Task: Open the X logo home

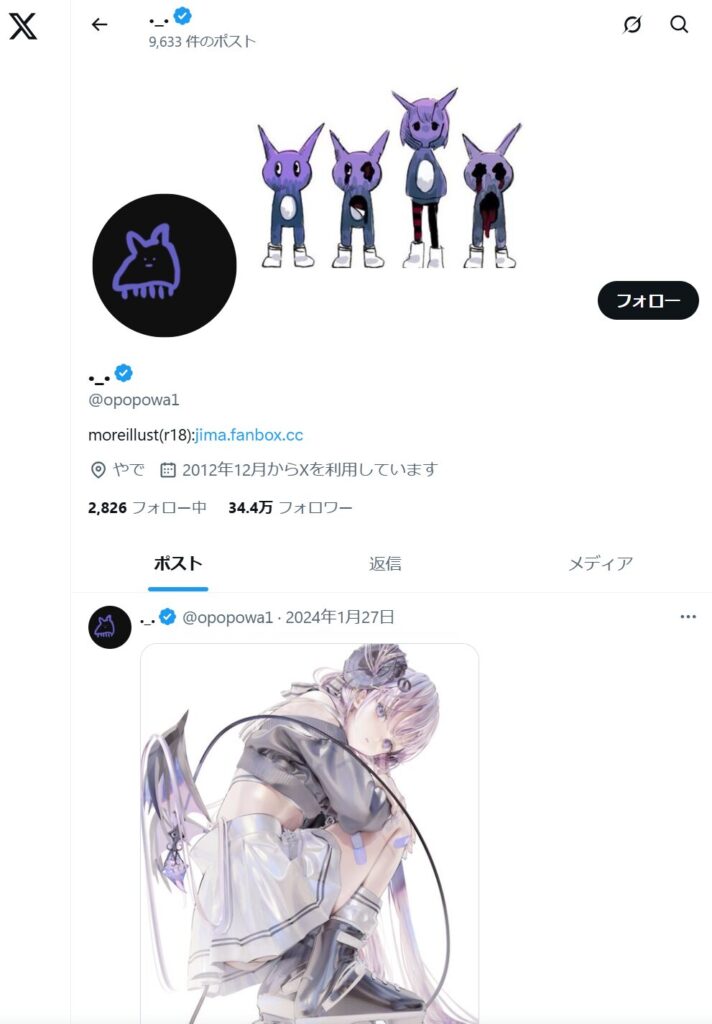Action: [x=23, y=26]
